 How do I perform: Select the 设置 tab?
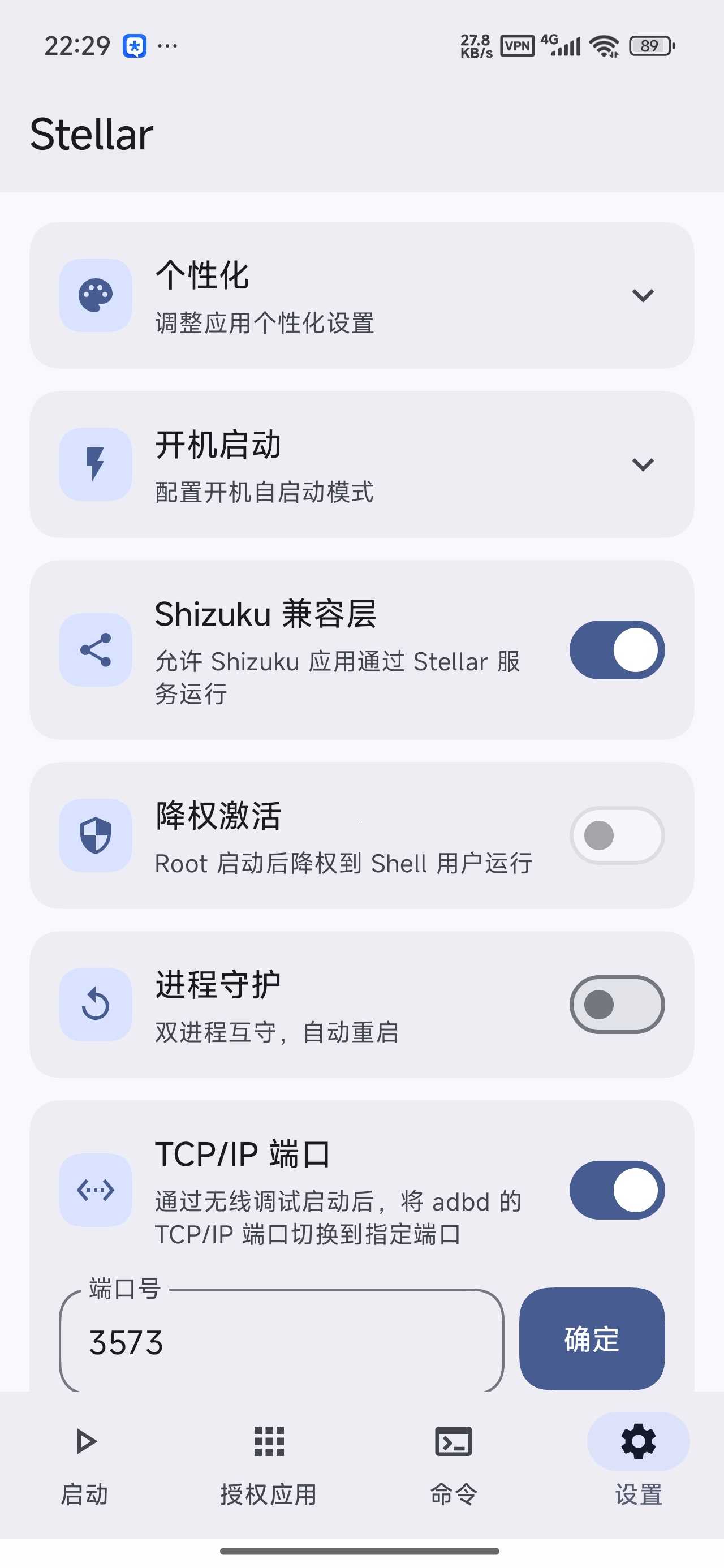click(638, 1466)
